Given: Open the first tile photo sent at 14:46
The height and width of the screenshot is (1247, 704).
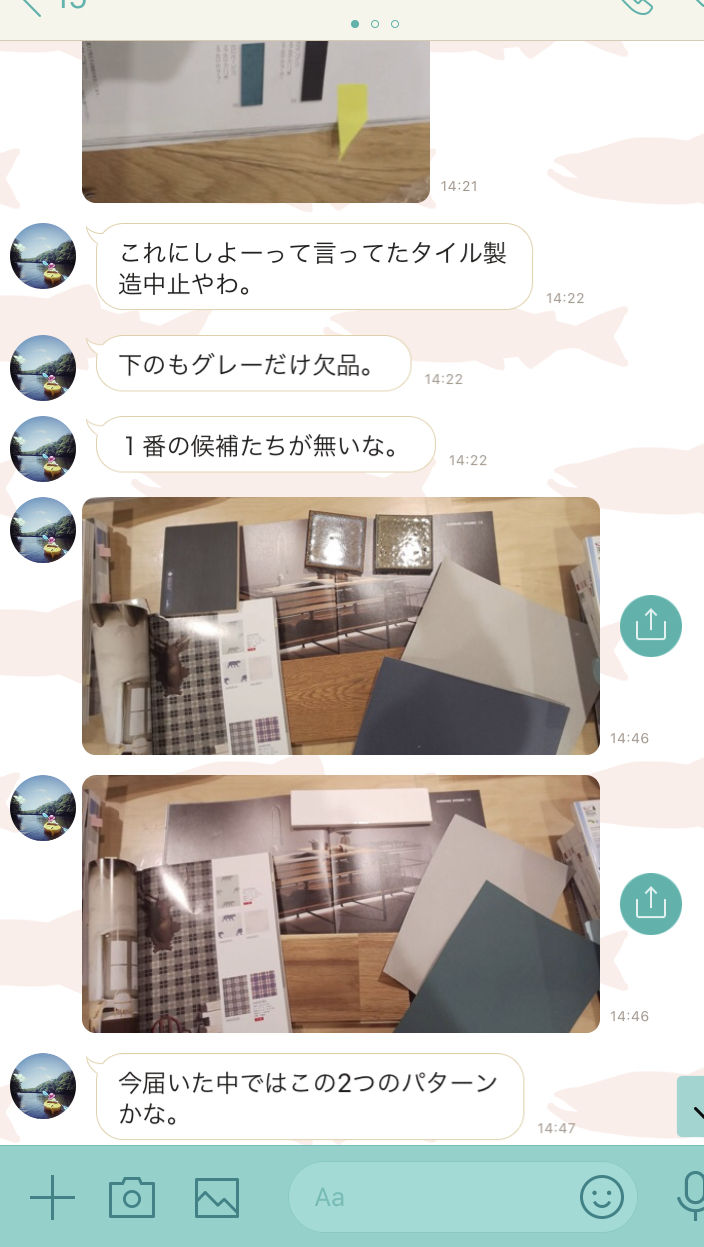Looking at the screenshot, I should click(x=340, y=625).
